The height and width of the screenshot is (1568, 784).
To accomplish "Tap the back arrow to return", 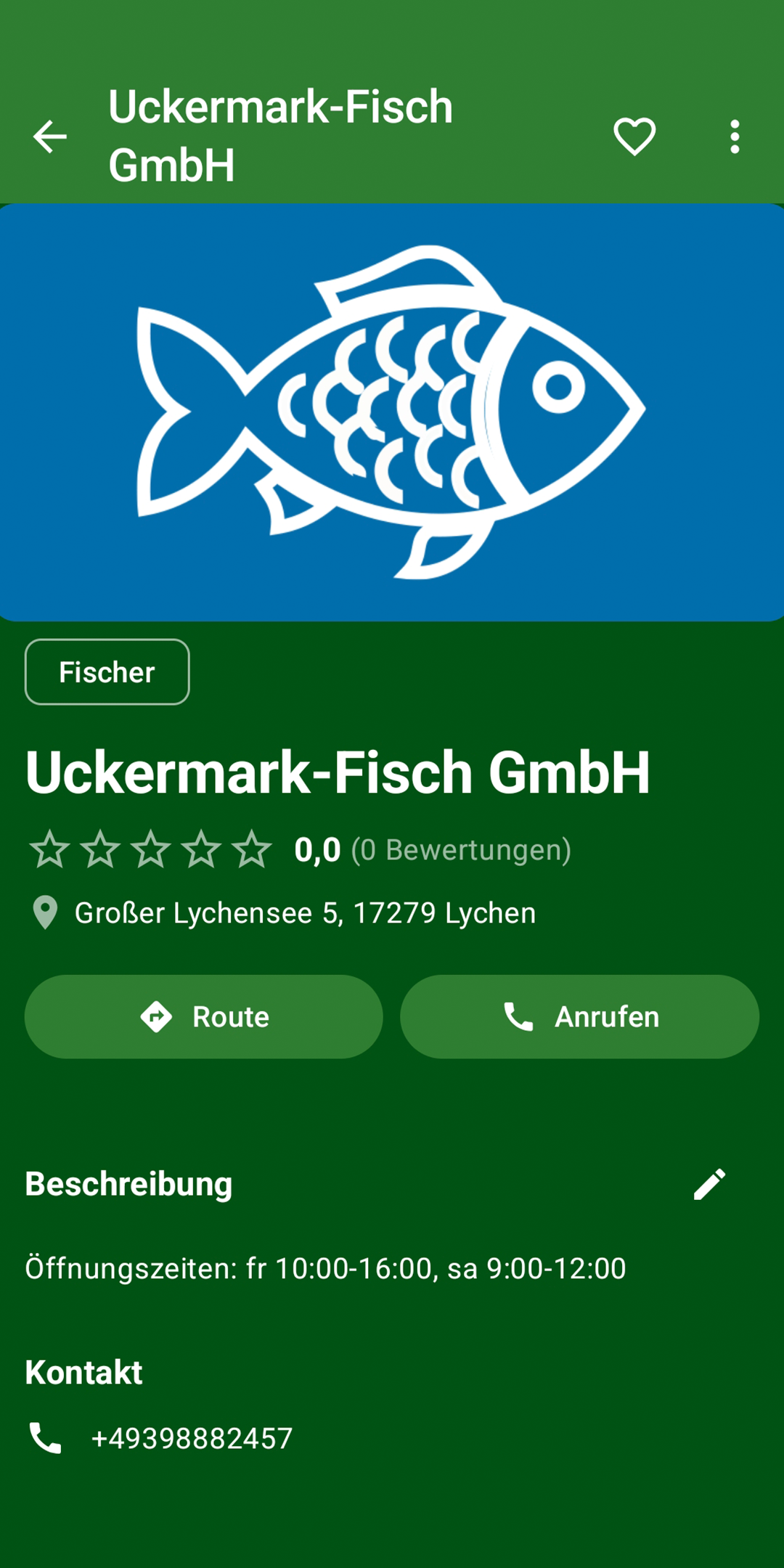I will click(49, 138).
